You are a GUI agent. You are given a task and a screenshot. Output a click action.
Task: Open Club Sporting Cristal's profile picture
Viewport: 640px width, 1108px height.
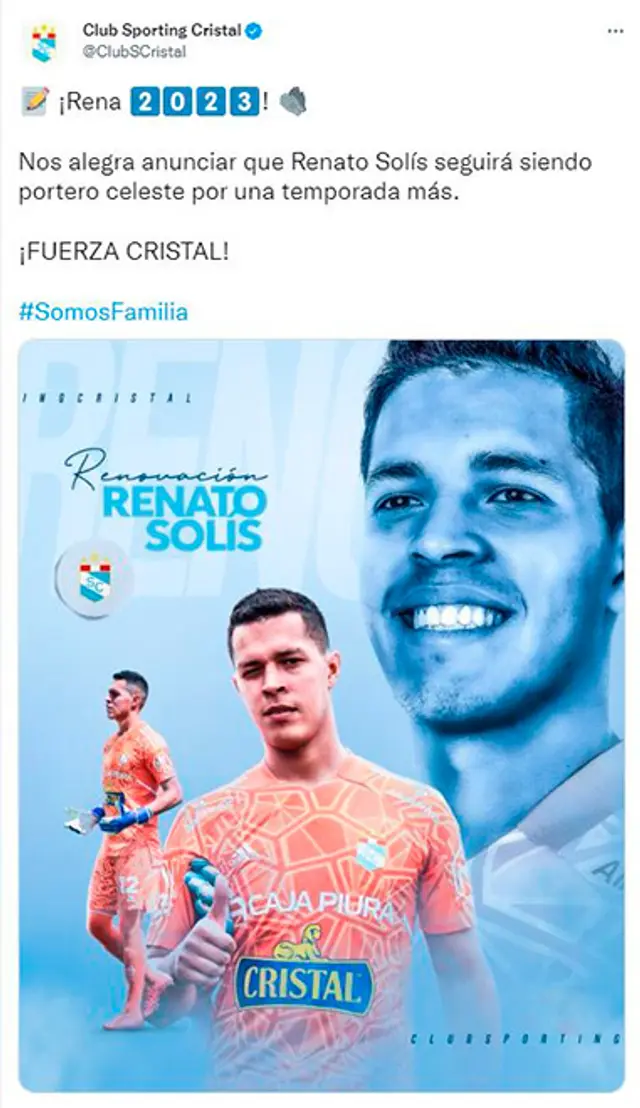point(44,42)
